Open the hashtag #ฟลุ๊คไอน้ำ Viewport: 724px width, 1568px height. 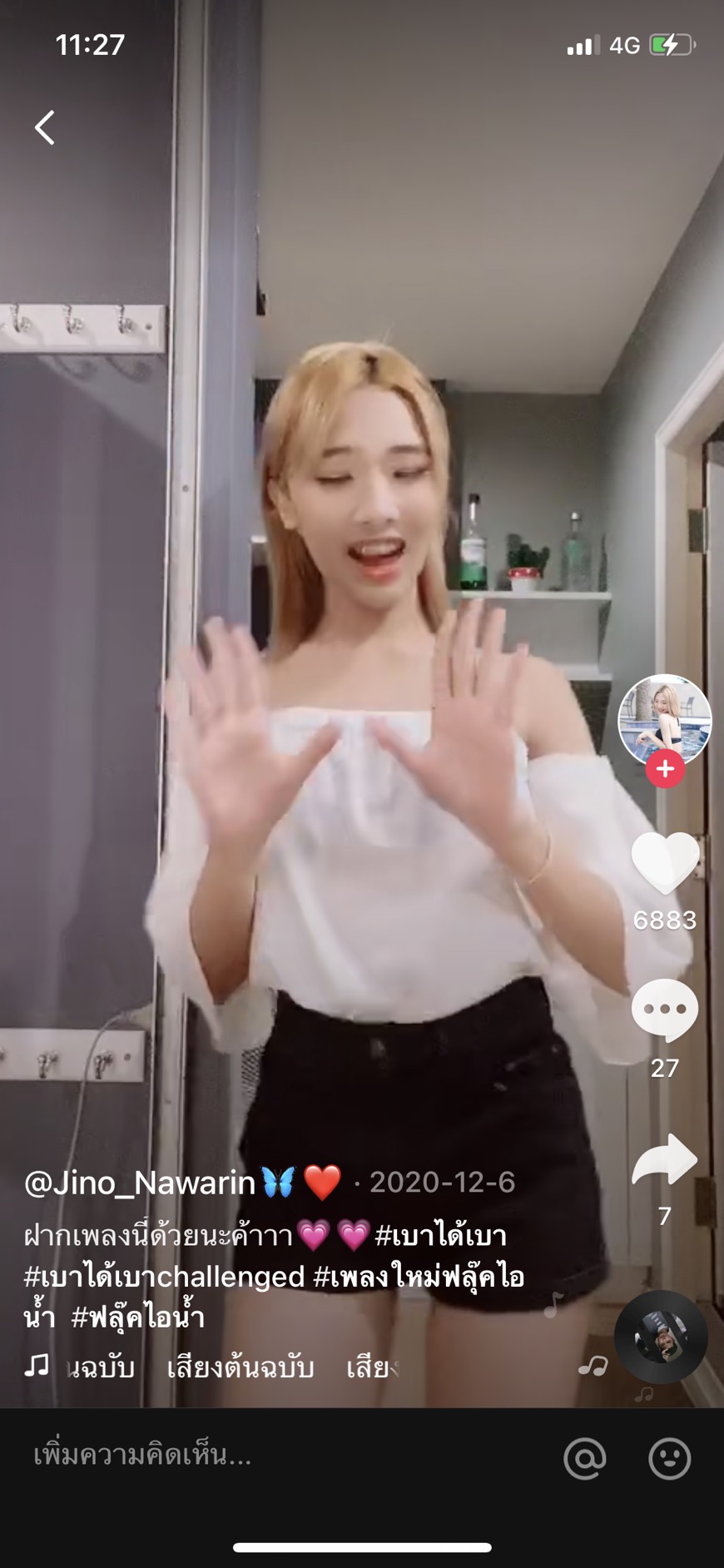(x=138, y=1318)
